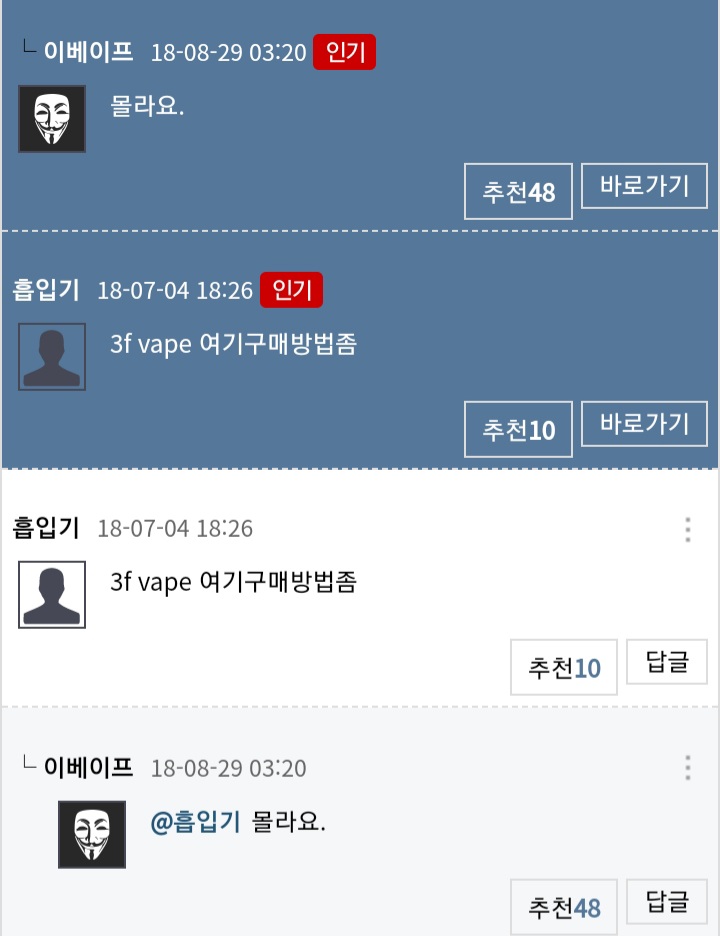The width and height of the screenshot is (720, 936).
Task: Tap 추천10 on the popular 흡입기 comment
Action: coord(518,429)
